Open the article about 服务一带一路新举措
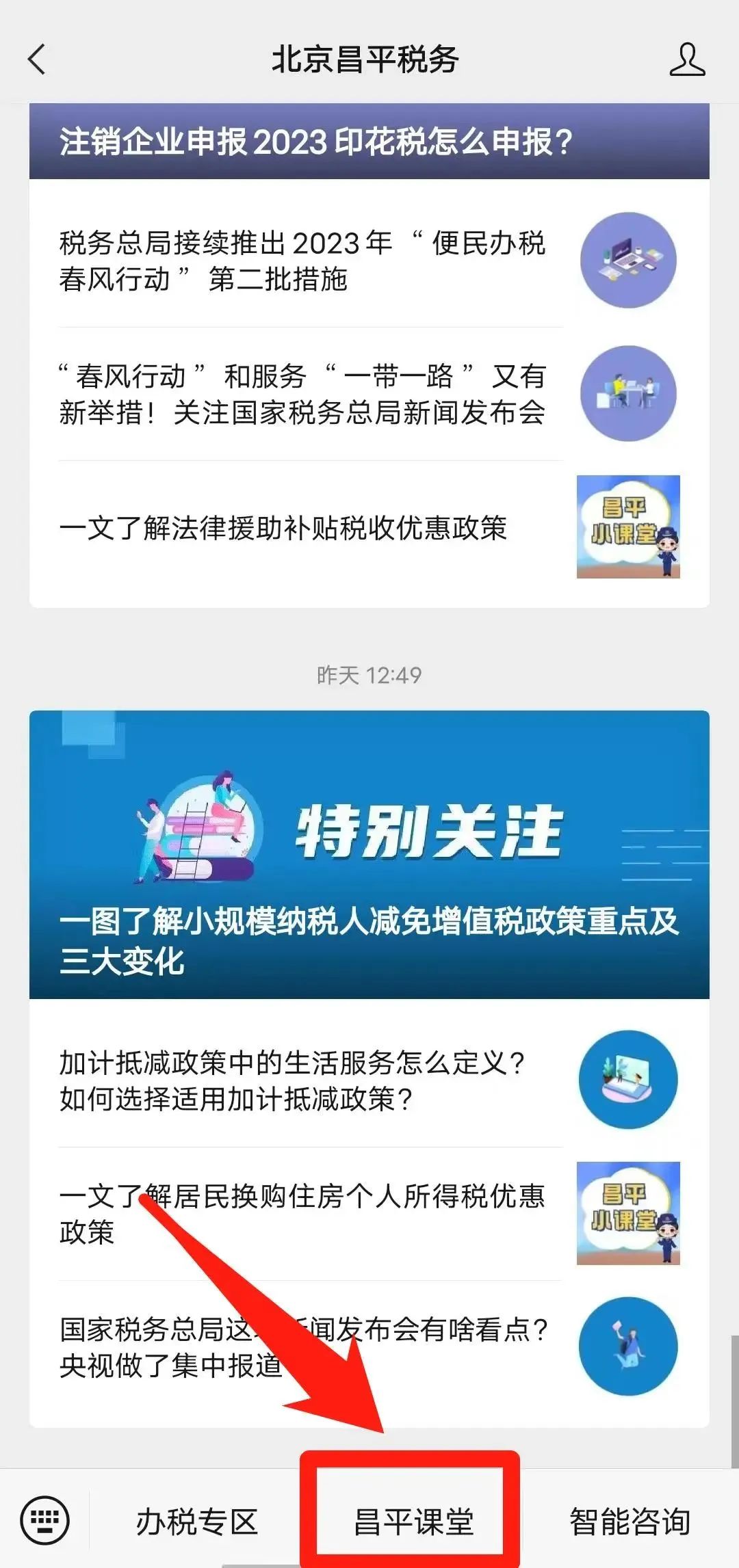This screenshot has height=1568, width=739. pyautogui.click(x=369, y=394)
